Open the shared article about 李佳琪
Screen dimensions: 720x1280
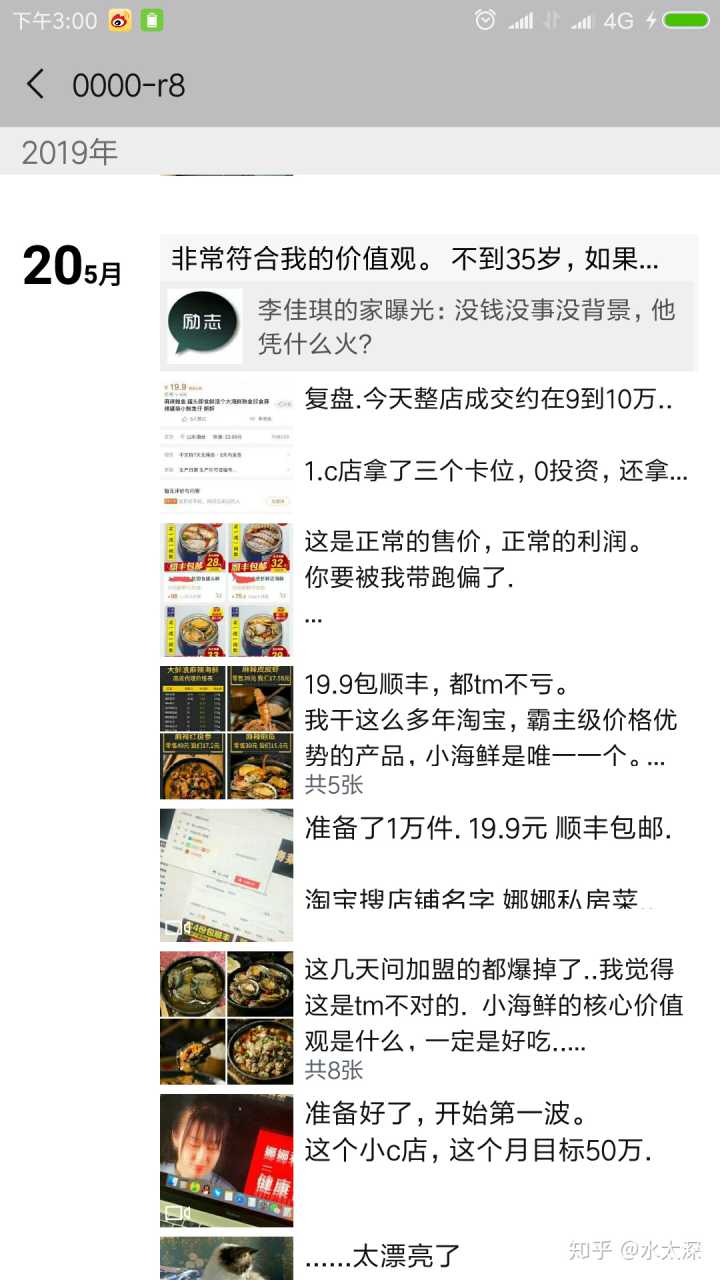point(430,326)
